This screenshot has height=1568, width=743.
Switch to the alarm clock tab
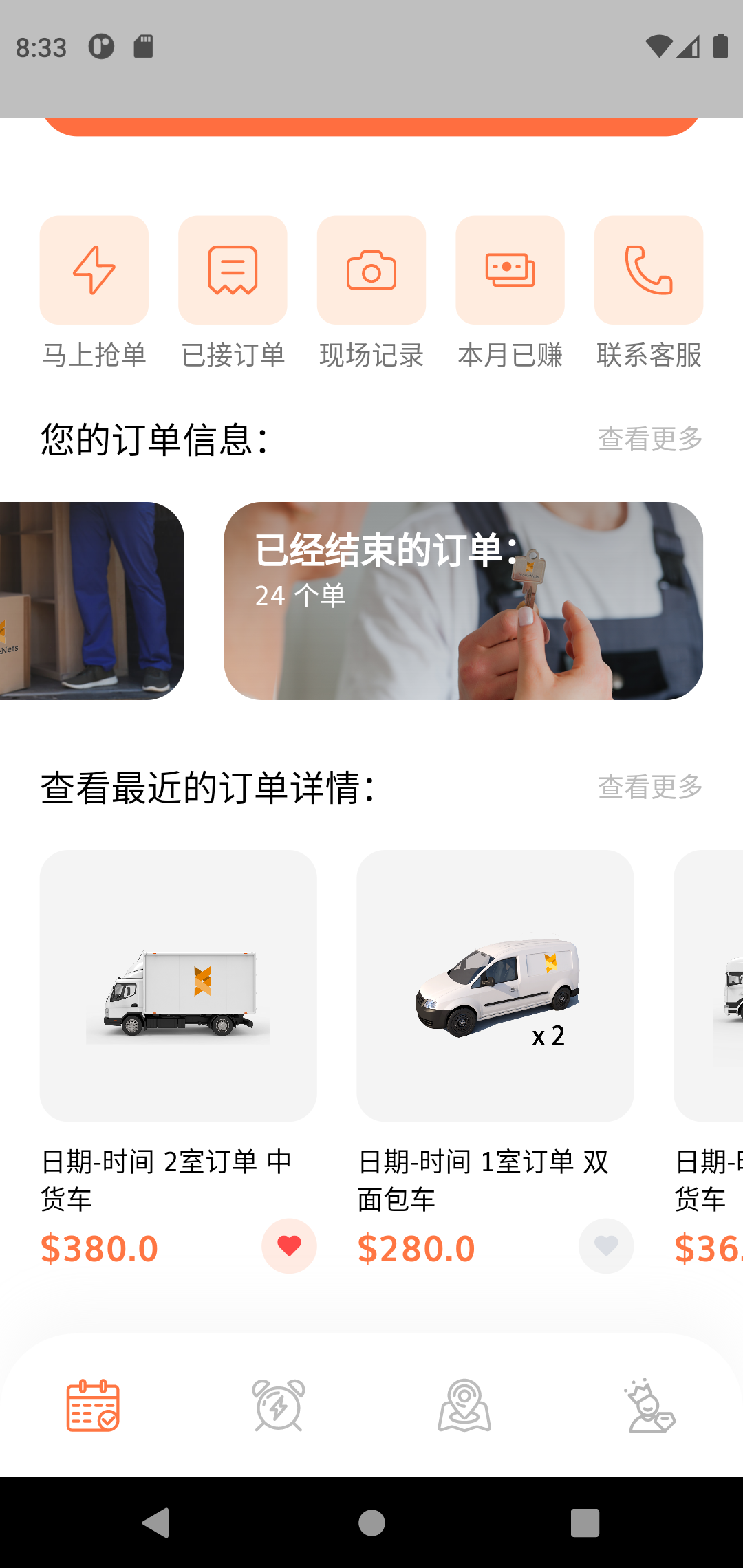point(279,1406)
